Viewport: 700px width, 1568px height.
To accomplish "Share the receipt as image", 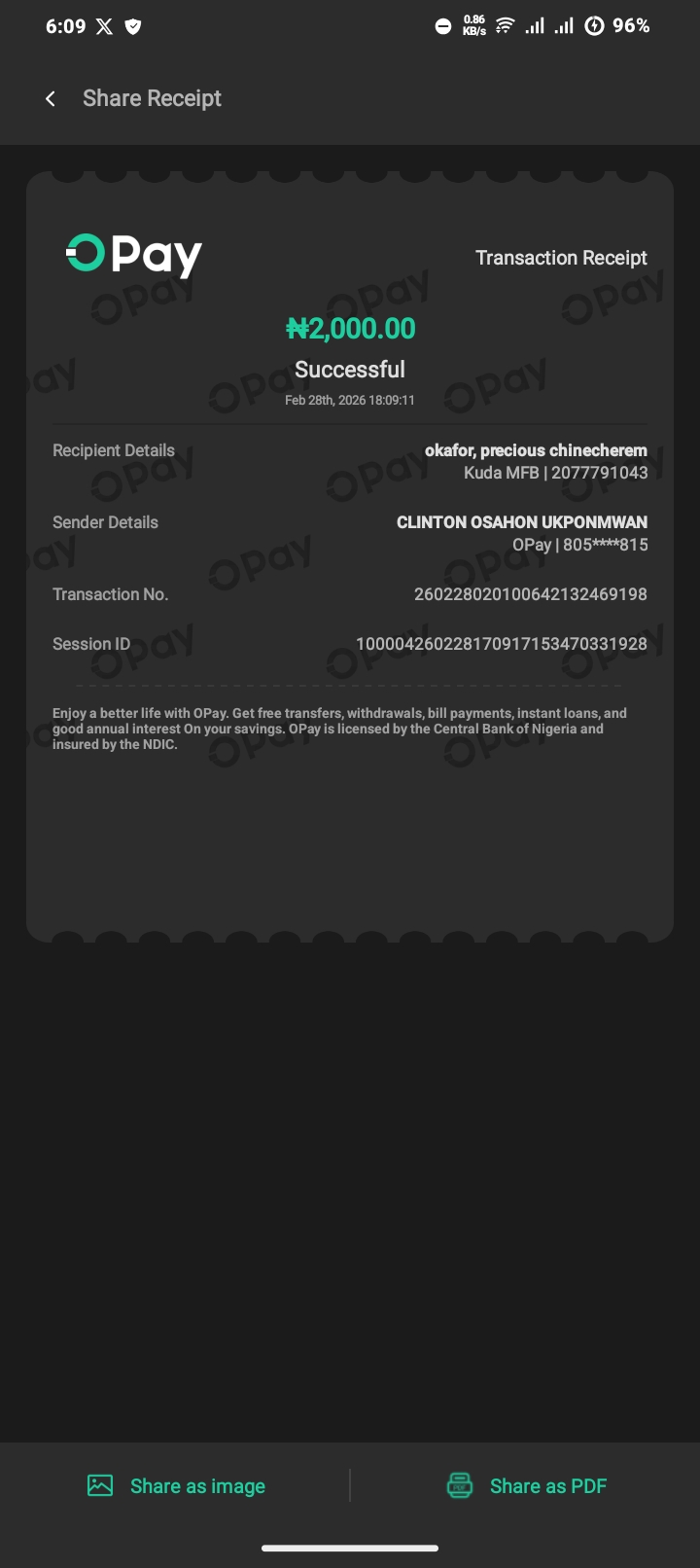I will pyautogui.click(x=177, y=1485).
